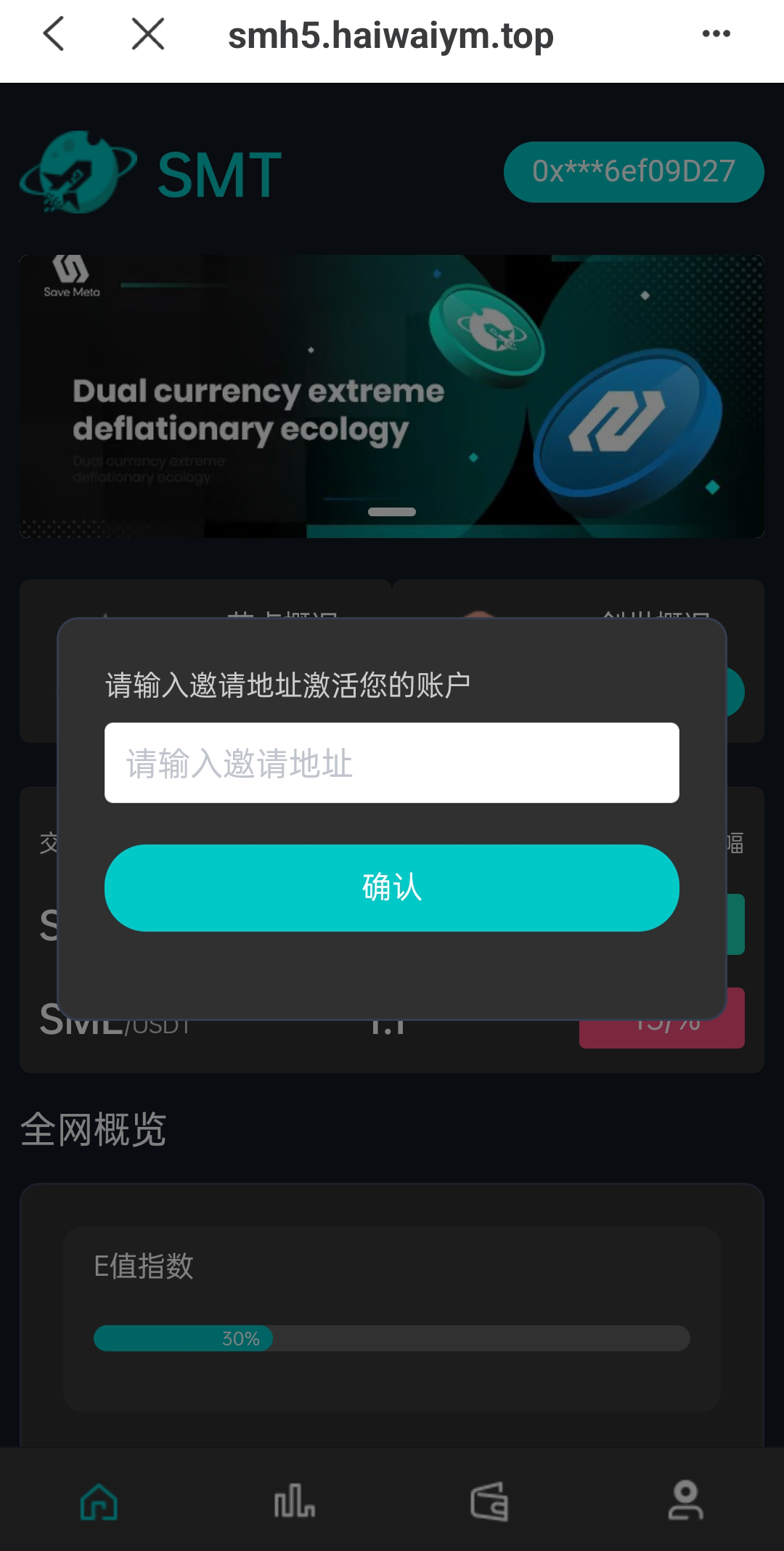The width and height of the screenshot is (784, 1551).
Task: Open the three-dot more options menu
Action: pos(715,34)
